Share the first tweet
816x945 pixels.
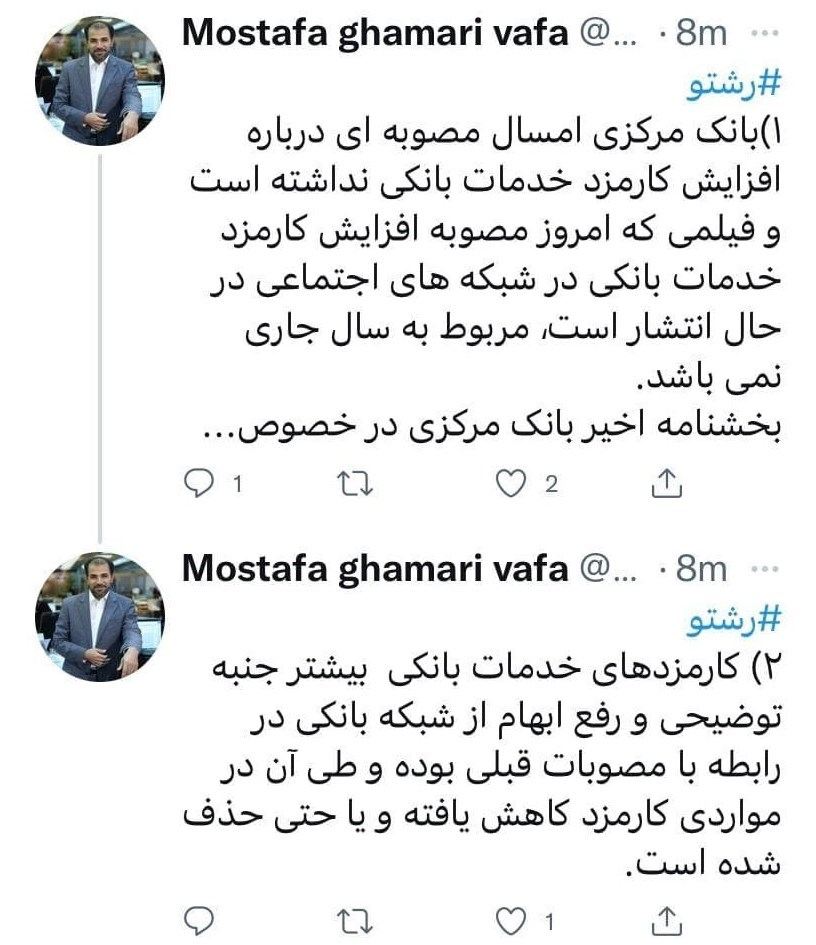(666, 484)
